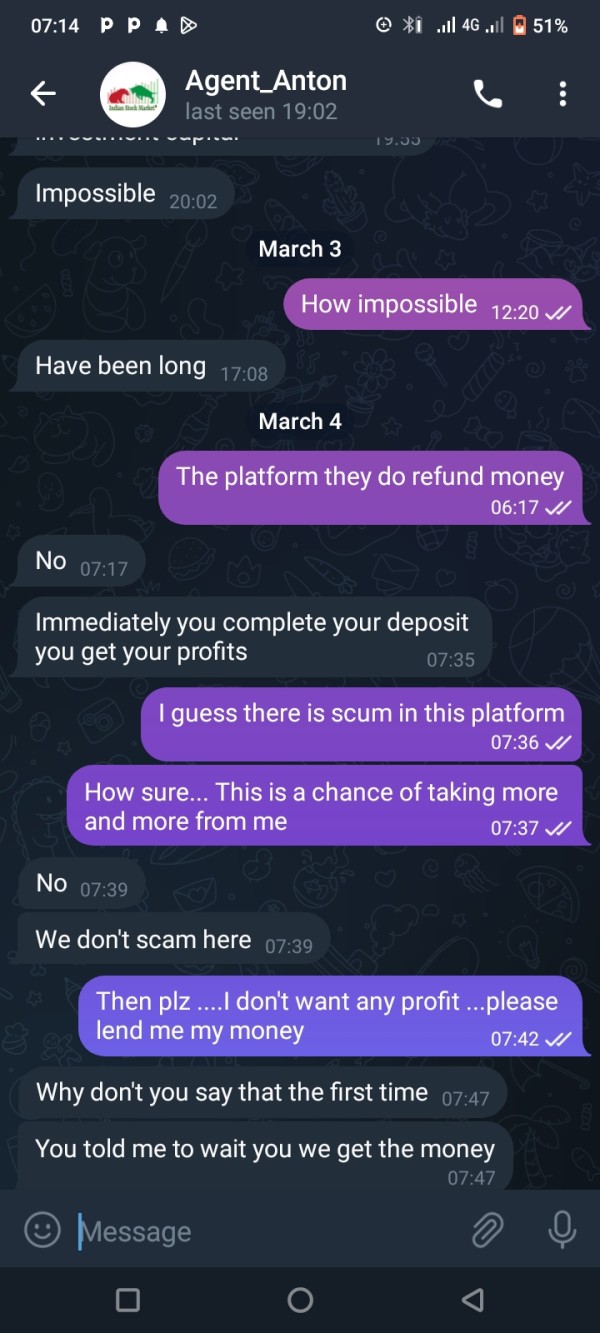The image size is (600, 1333).
Task: Go back to the chat list
Action: coord(43,94)
